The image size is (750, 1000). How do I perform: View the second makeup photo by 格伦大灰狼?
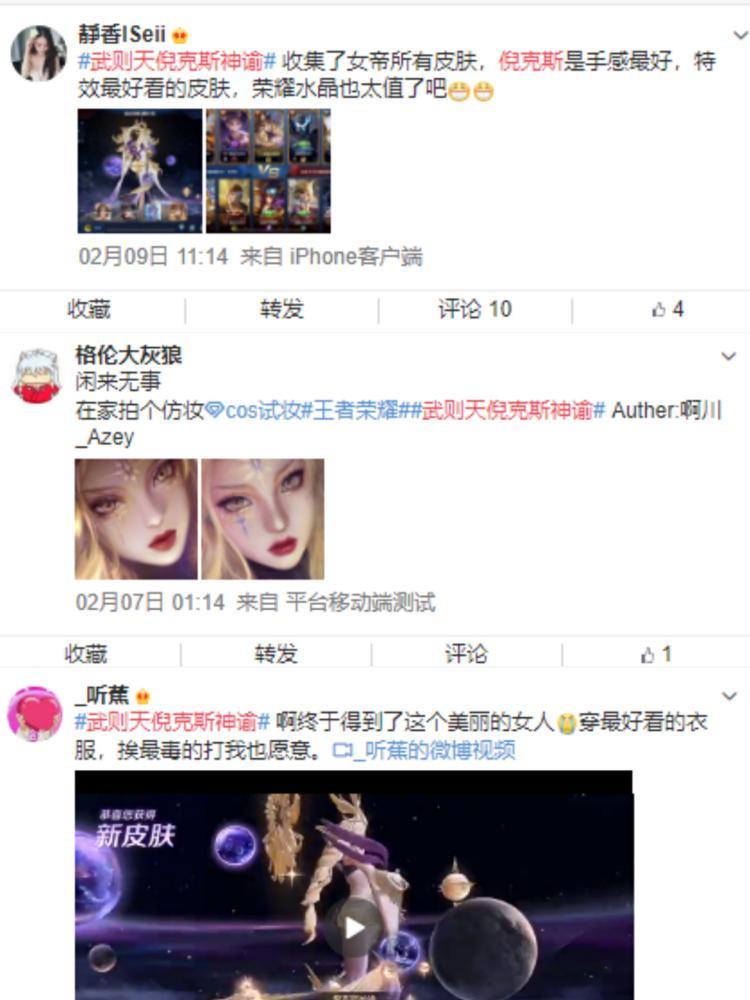262,519
